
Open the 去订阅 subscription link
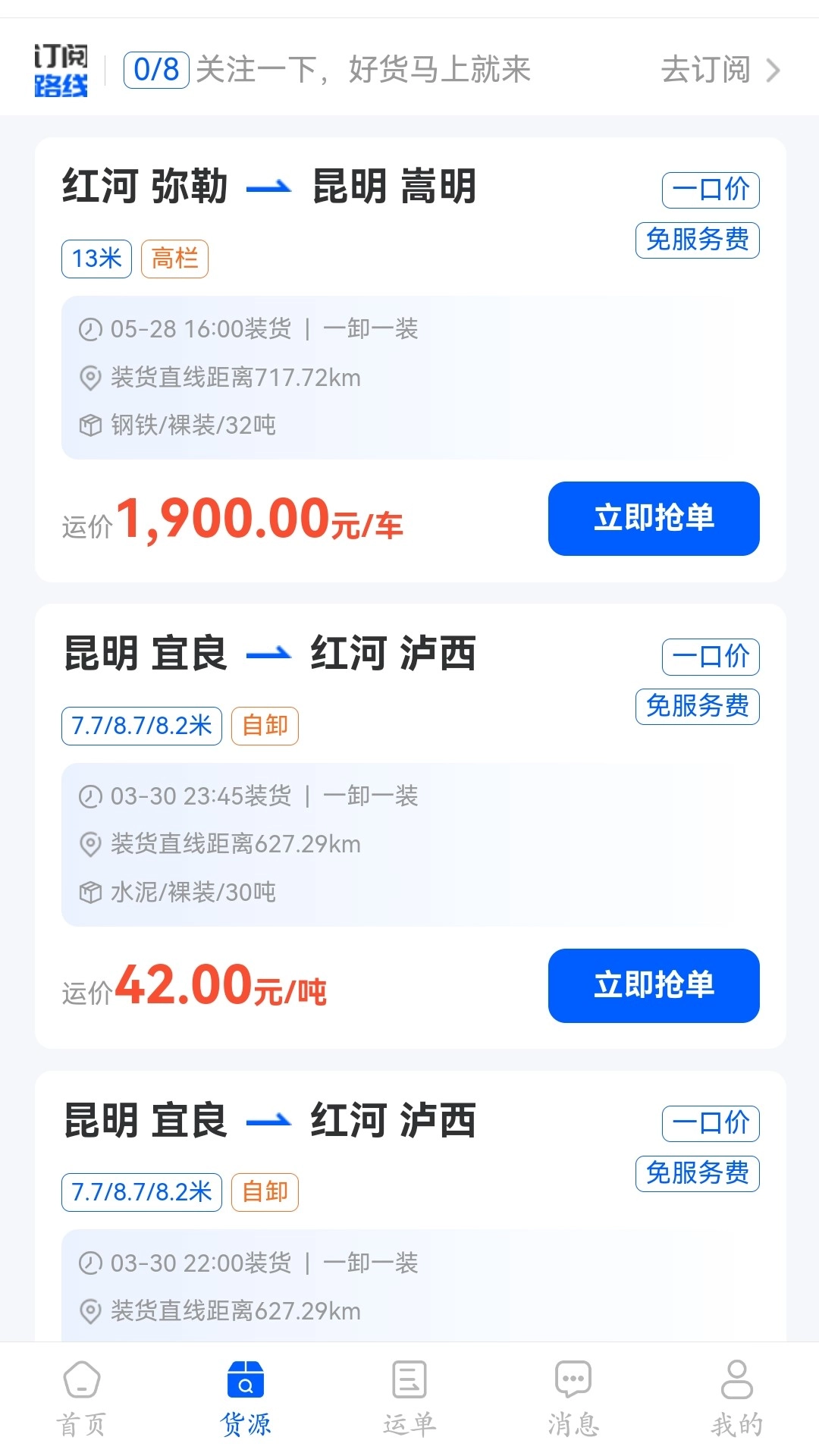(x=707, y=71)
